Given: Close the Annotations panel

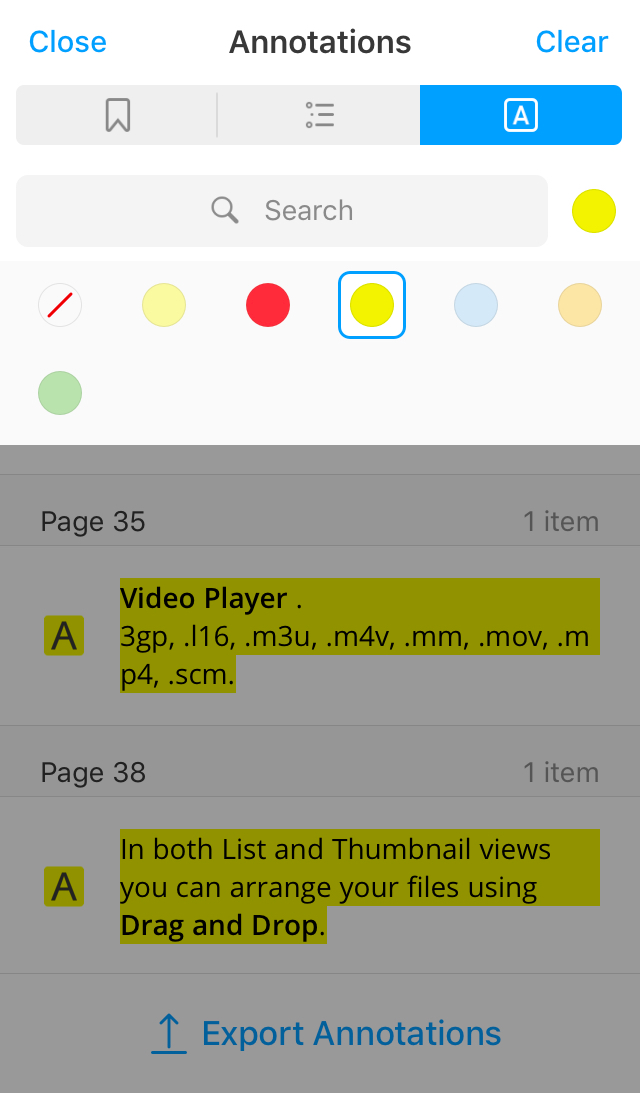Looking at the screenshot, I should 67,42.
